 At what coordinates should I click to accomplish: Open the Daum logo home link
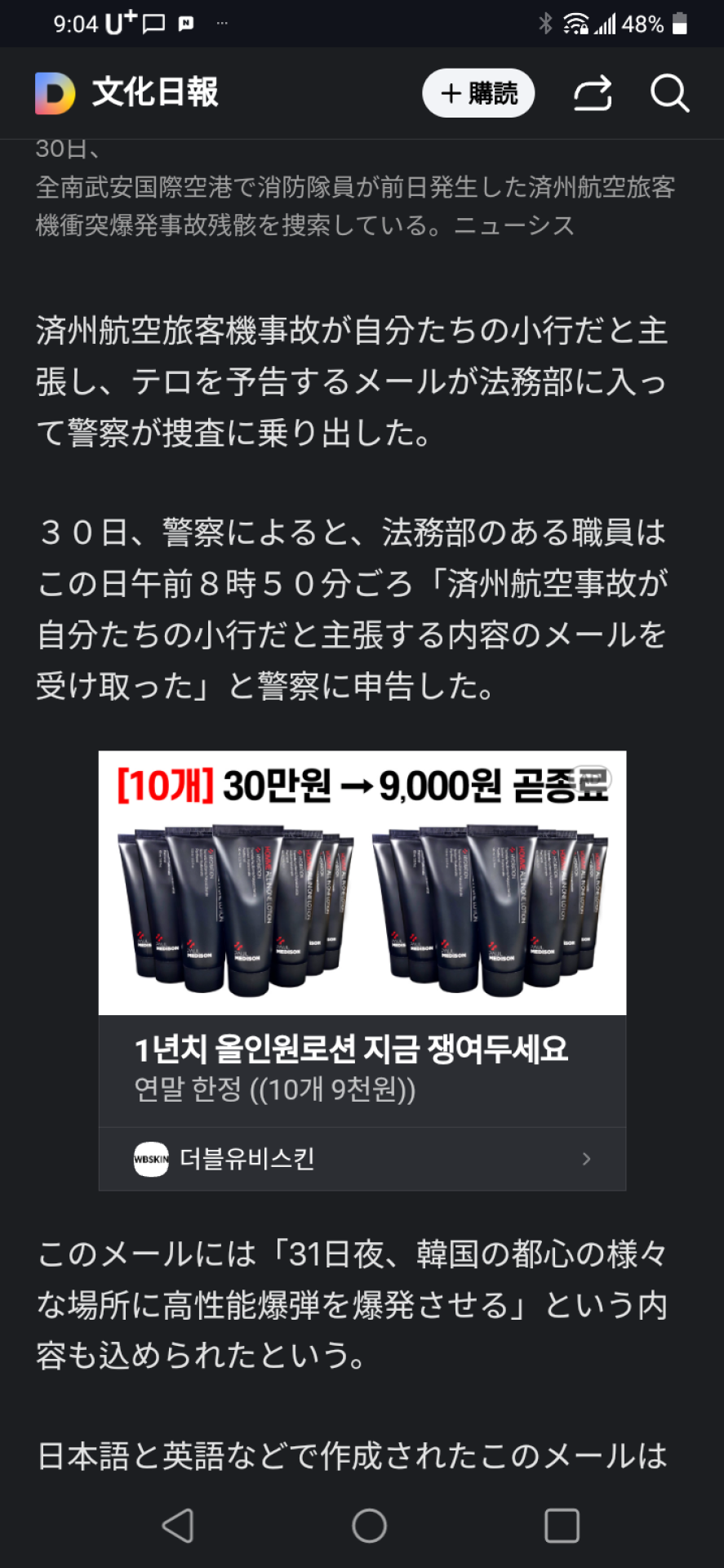click(55, 93)
